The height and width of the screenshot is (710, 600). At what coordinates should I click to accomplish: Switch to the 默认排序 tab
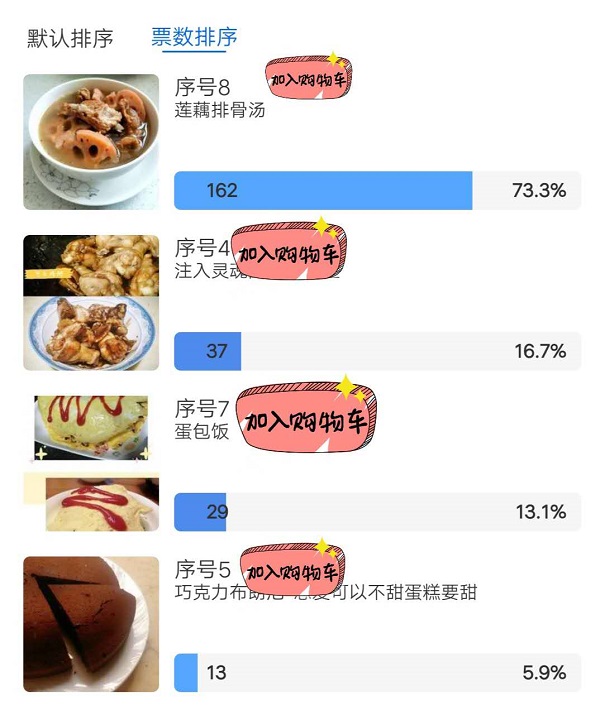(x=70, y=39)
